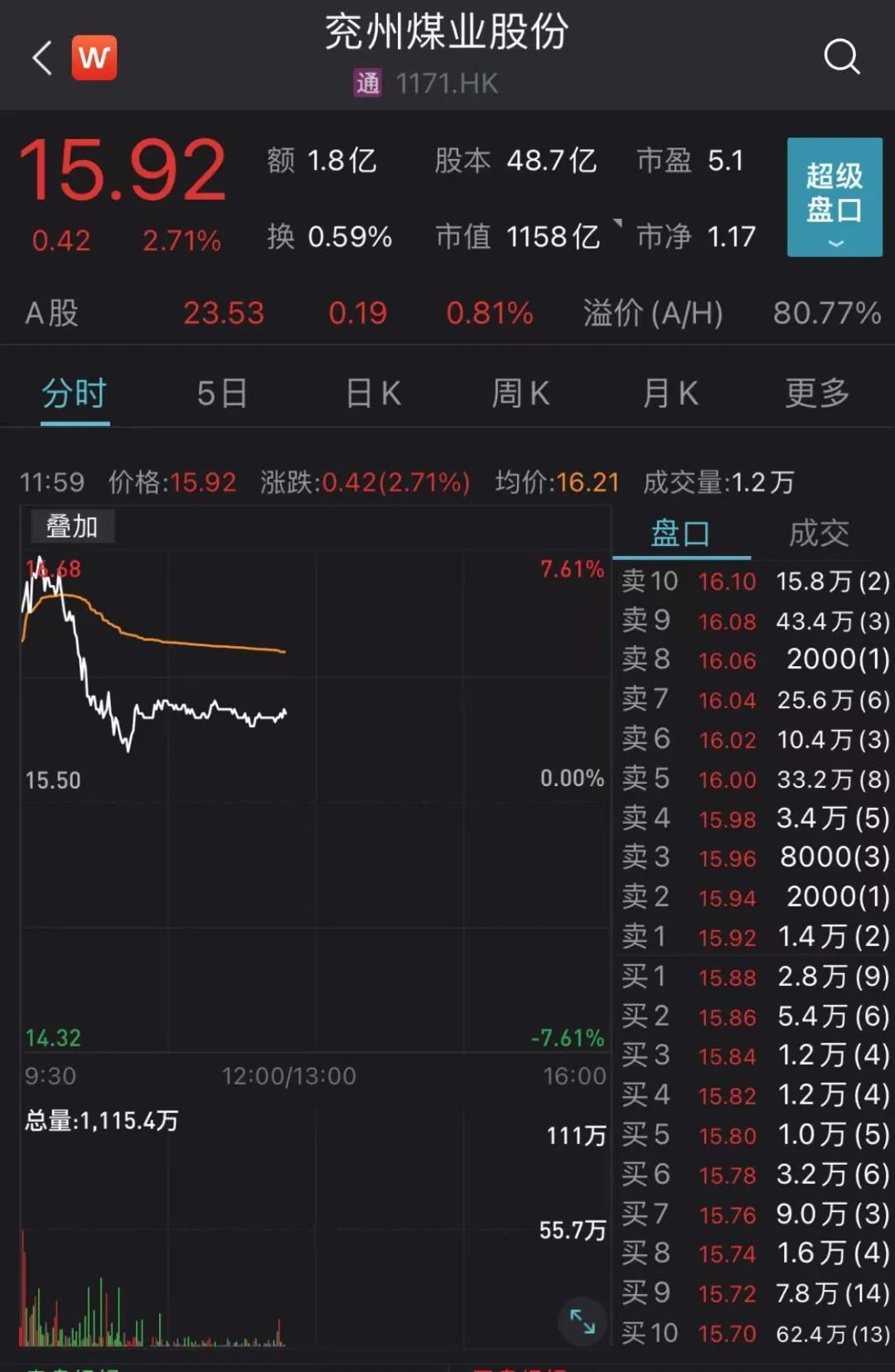Screen dimensions: 895x1372
Task: Expand the chart to fullscreen
Action: 583,1321
